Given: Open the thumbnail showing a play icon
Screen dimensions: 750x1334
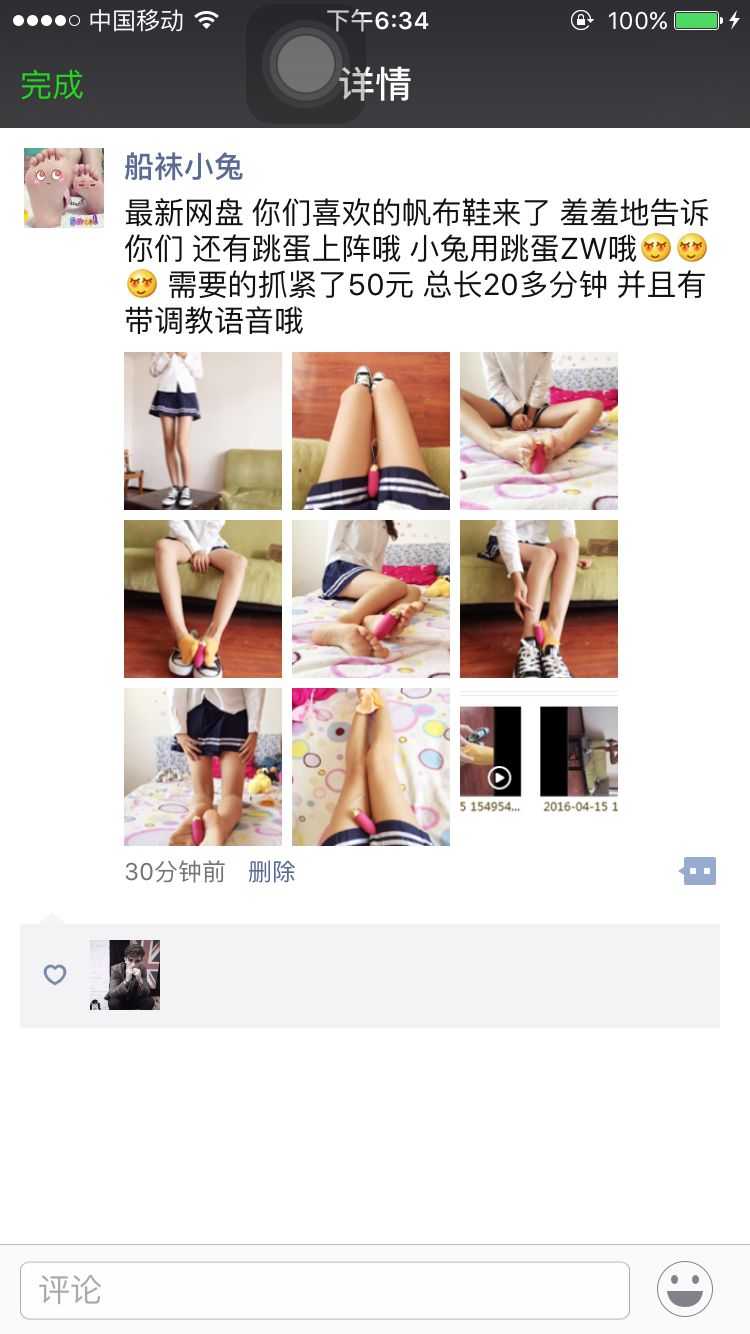Looking at the screenshot, I should pos(539,767).
